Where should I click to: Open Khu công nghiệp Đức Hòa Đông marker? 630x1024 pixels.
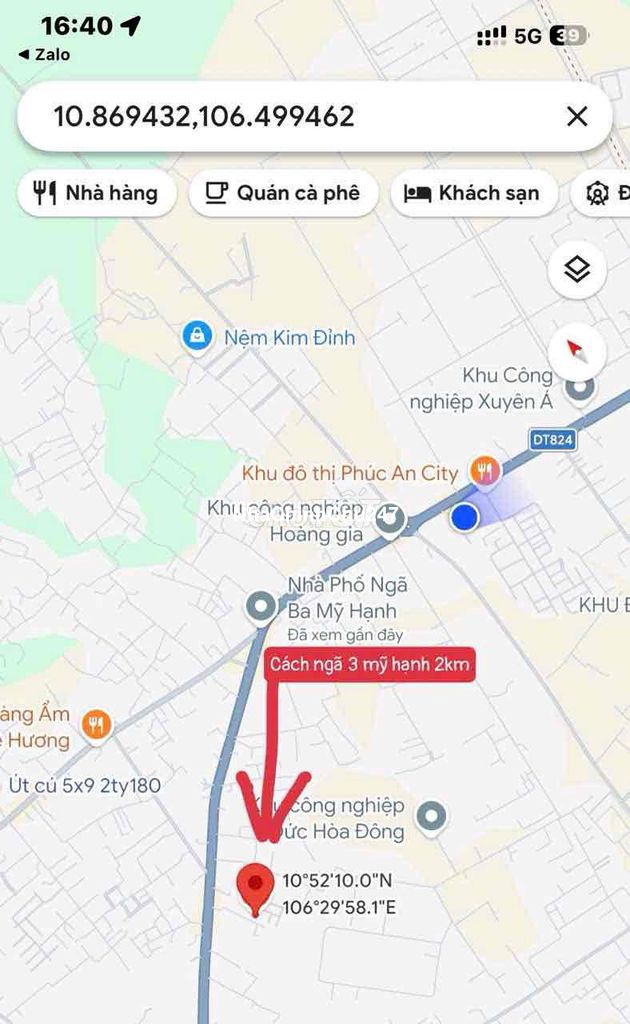[432, 816]
